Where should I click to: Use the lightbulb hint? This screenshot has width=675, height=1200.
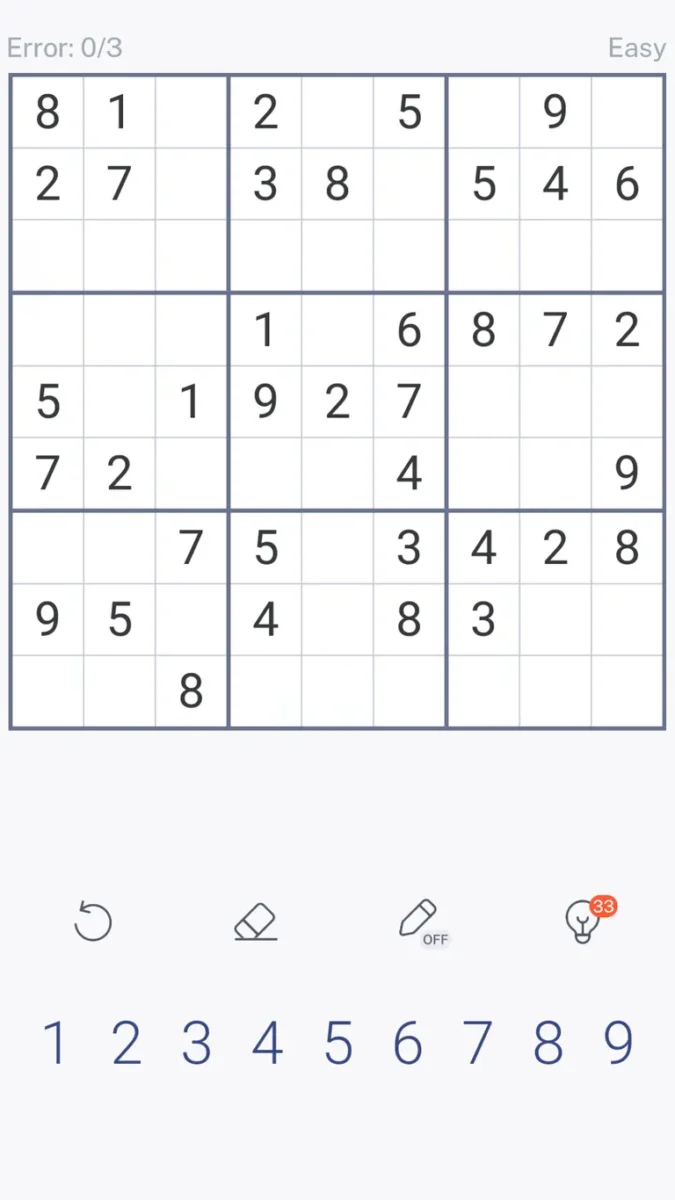pos(584,921)
